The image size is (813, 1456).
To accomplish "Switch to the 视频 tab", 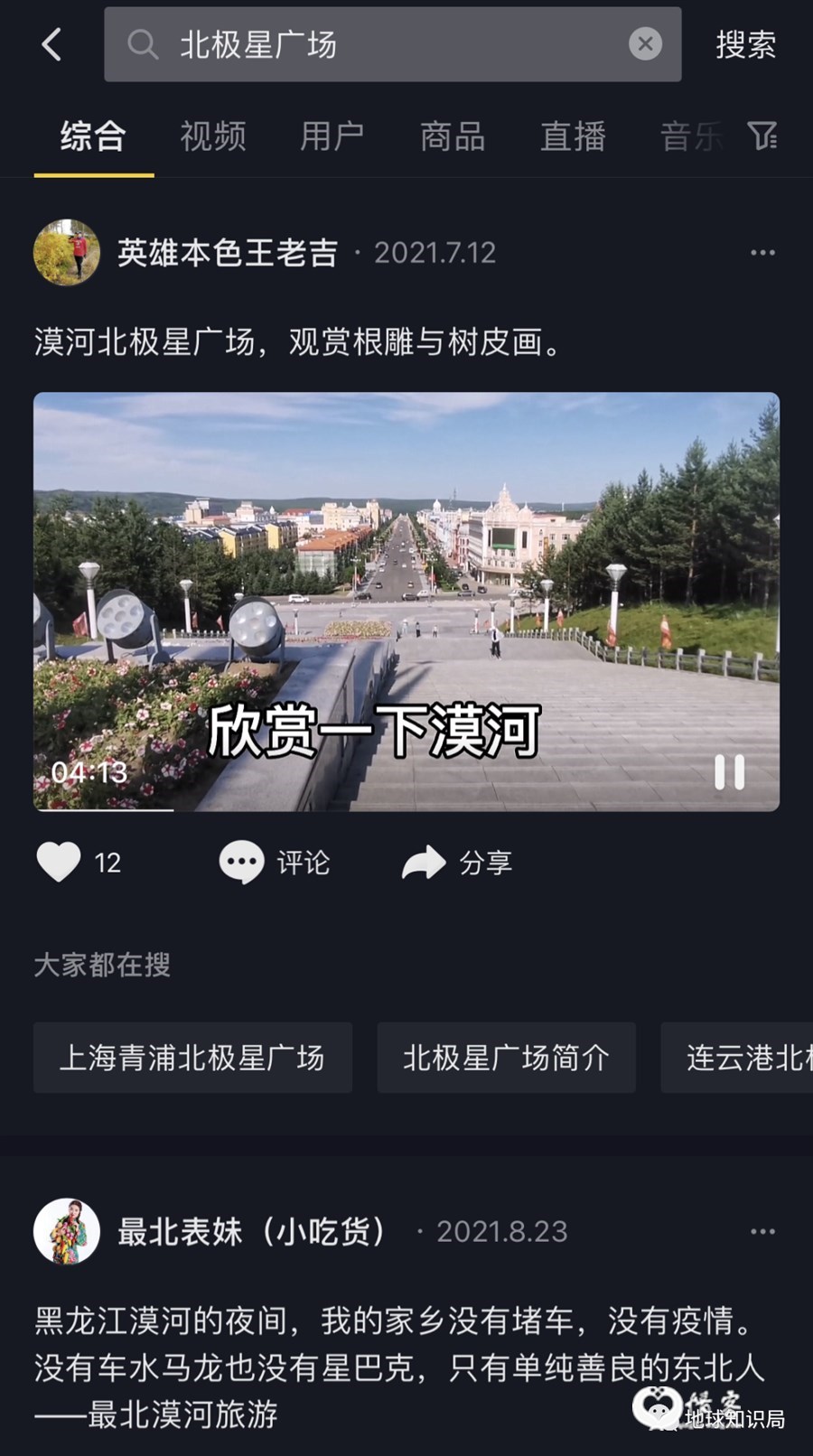I will pyautogui.click(x=213, y=136).
